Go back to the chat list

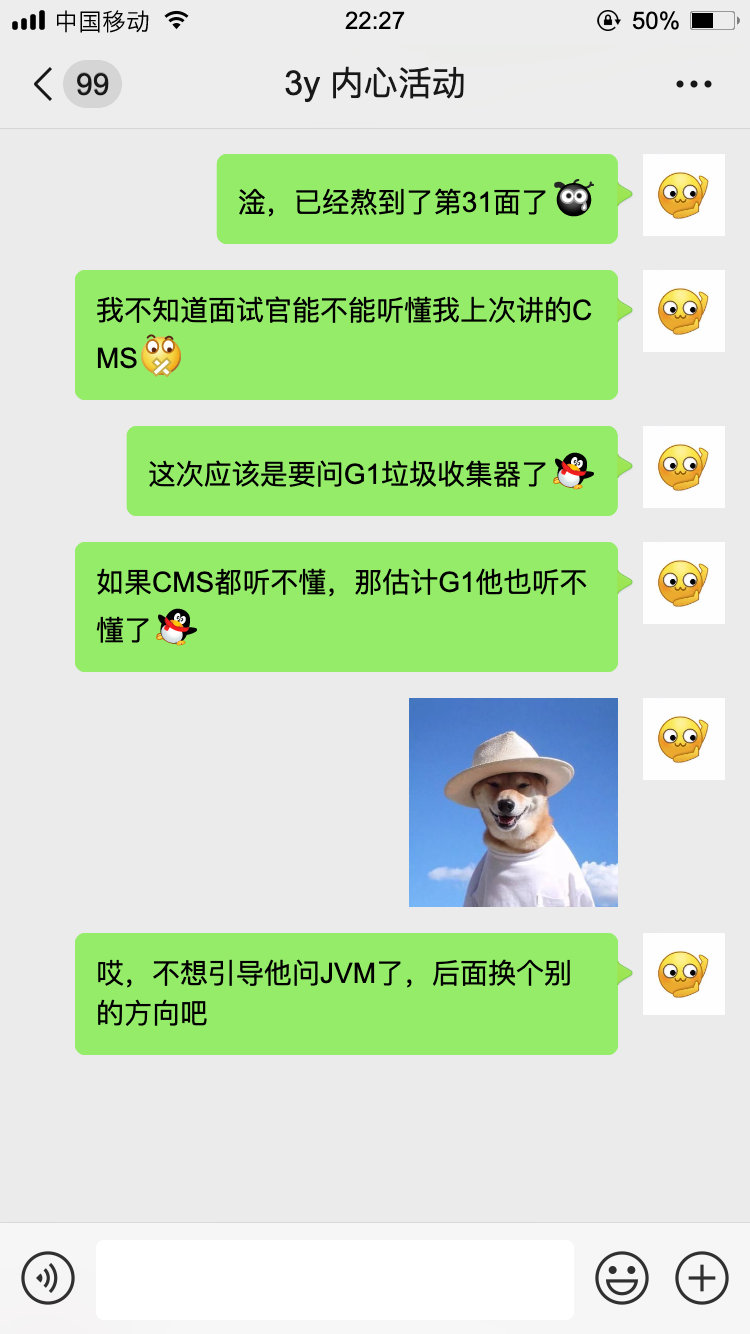pos(44,84)
